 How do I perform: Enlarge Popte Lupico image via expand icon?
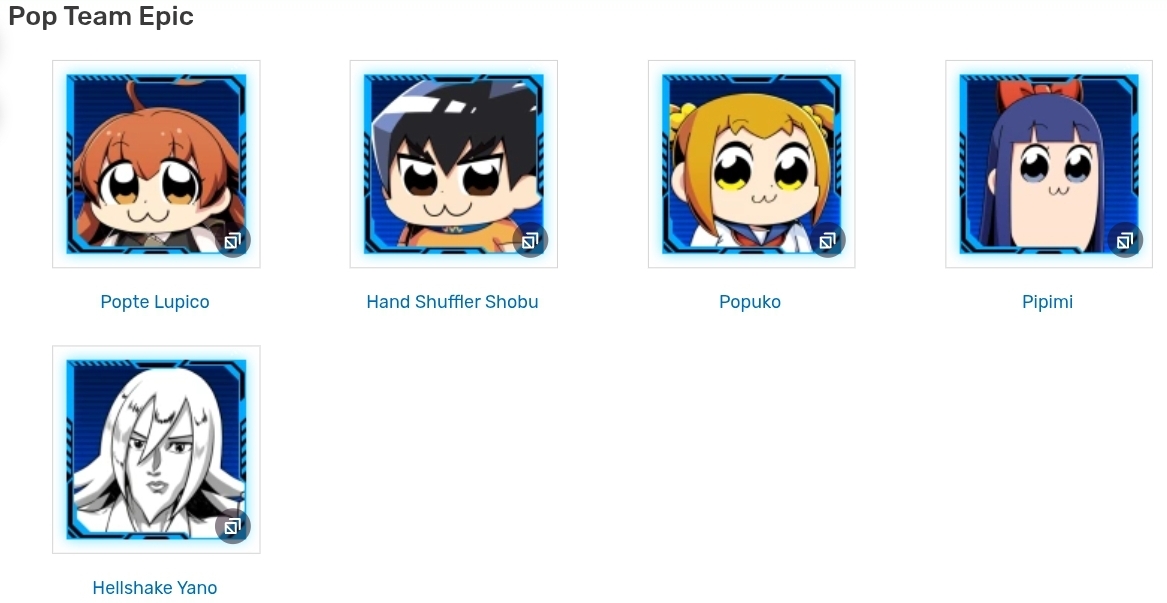click(x=233, y=241)
